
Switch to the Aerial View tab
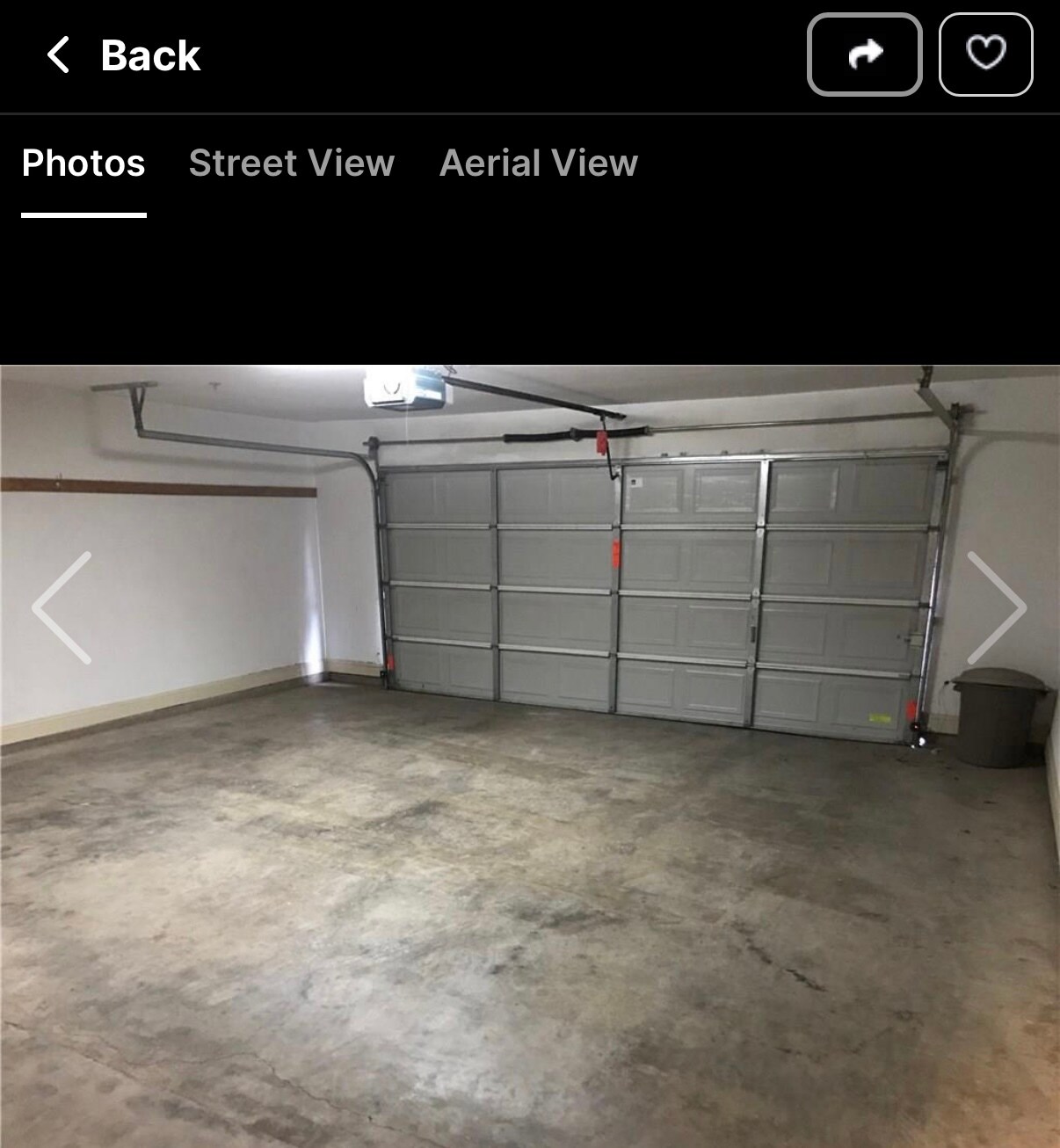click(x=538, y=163)
